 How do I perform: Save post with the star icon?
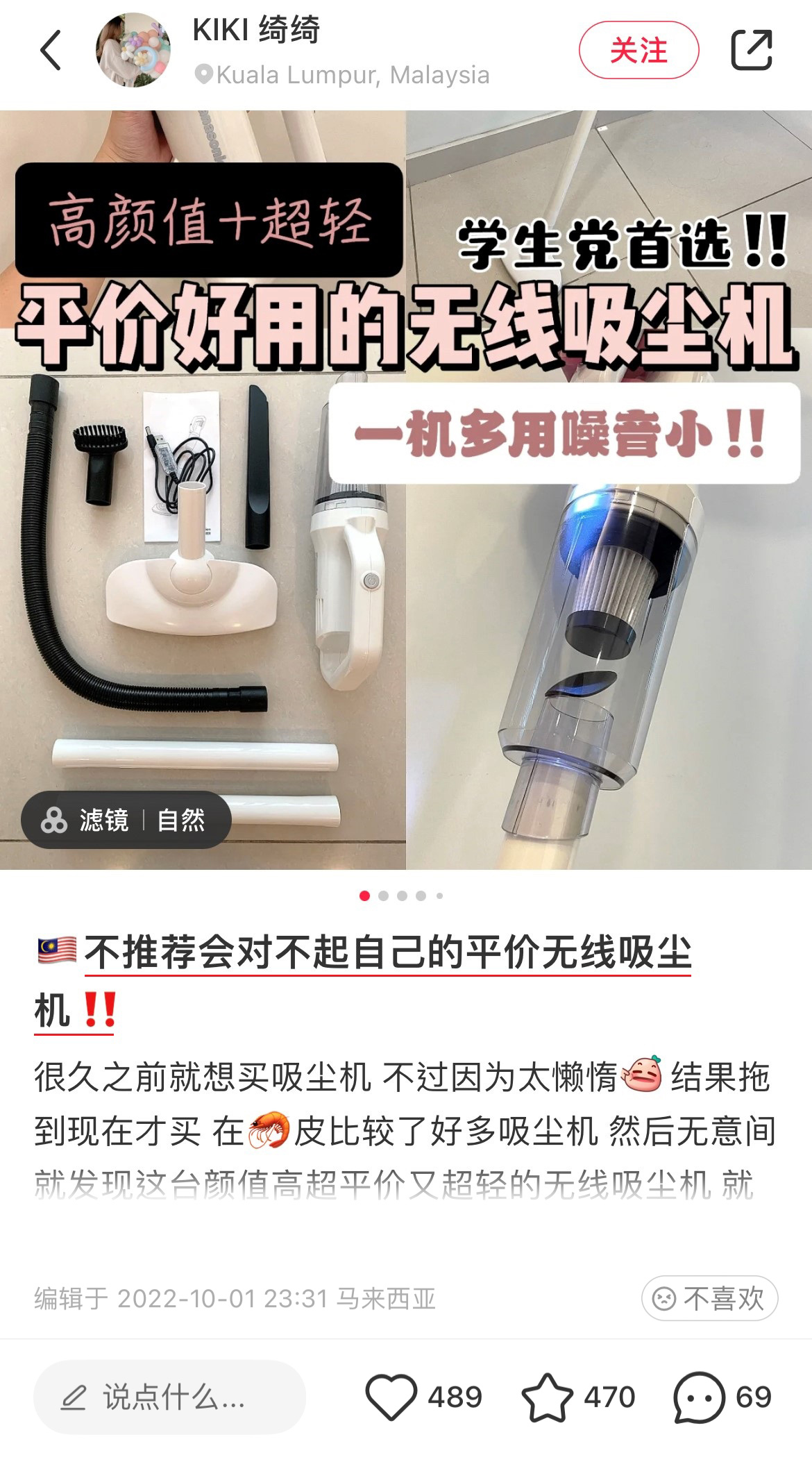[547, 1397]
